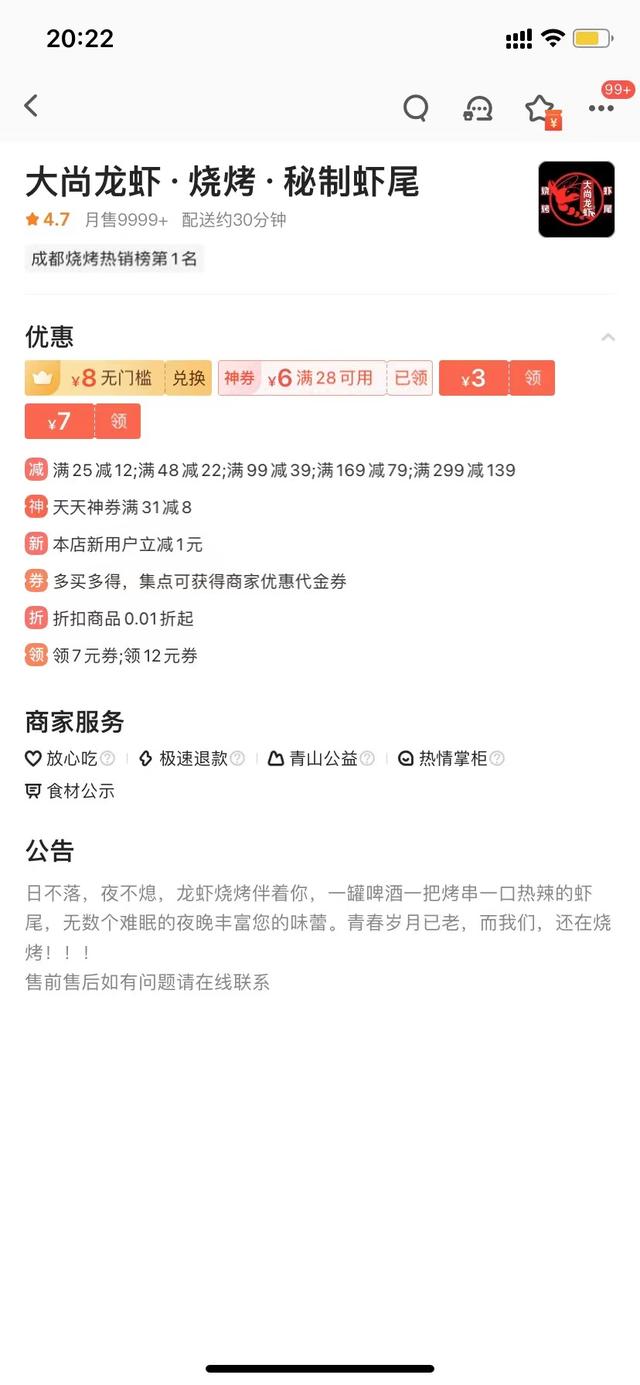Open the 成都烧烤热销榜第1名 ranking tag
Viewport: 640px width, 1385px height.
tap(114, 259)
